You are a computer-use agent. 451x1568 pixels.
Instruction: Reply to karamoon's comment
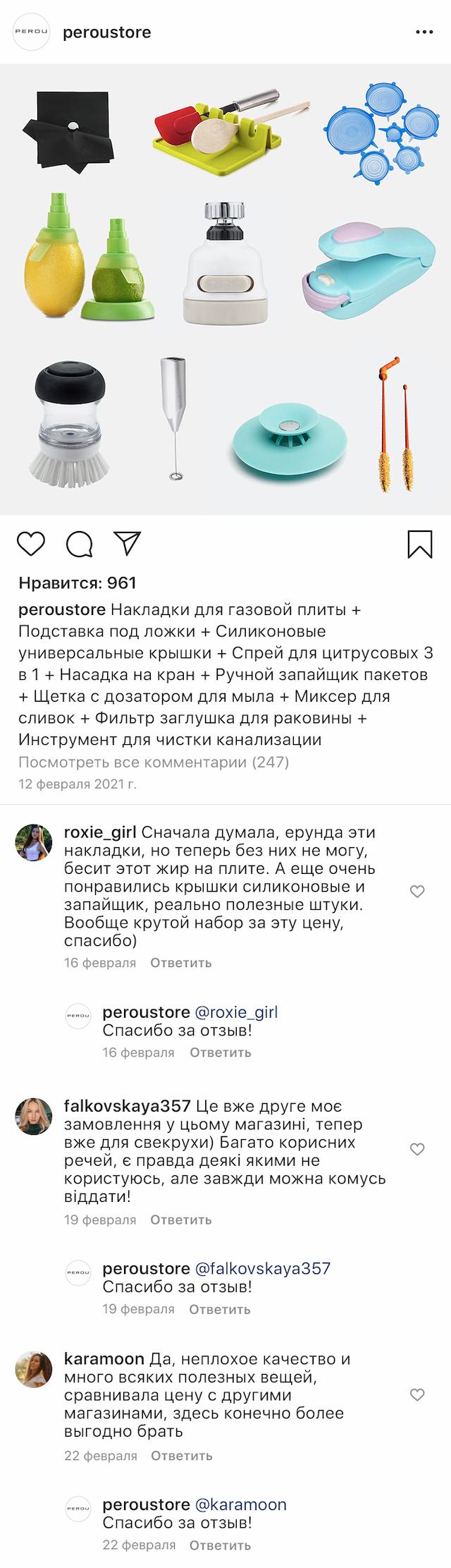point(181,1456)
